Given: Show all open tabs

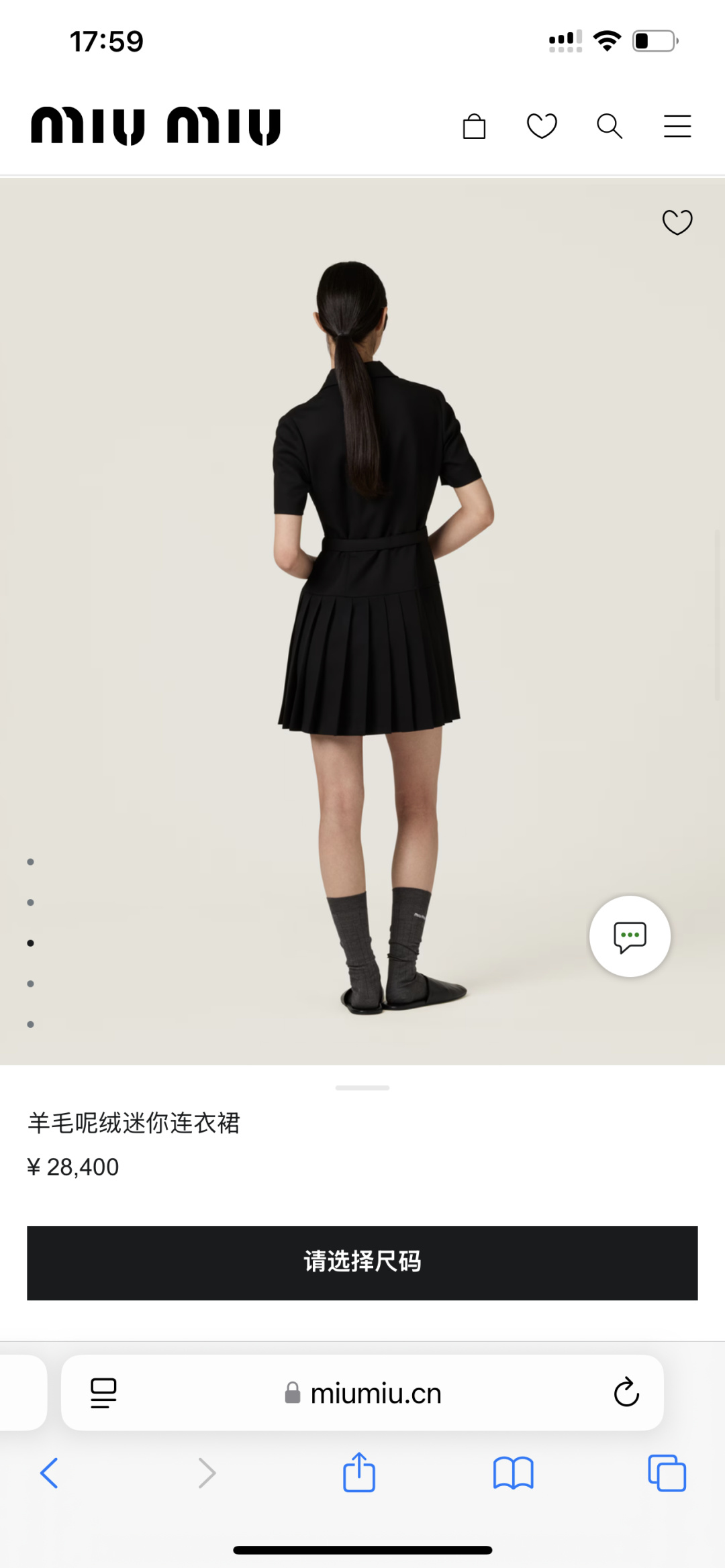Looking at the screenshot, I should tap(667, 1473).
